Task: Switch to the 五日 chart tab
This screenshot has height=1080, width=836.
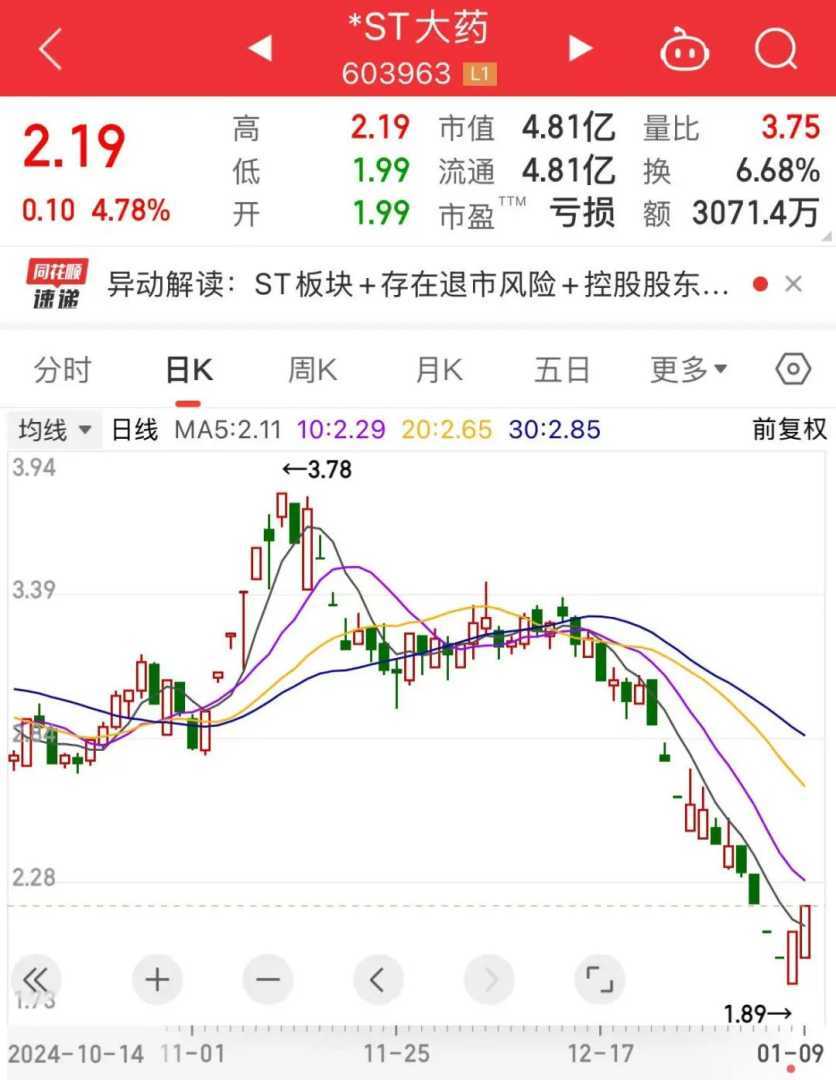Action: (562, 370)
